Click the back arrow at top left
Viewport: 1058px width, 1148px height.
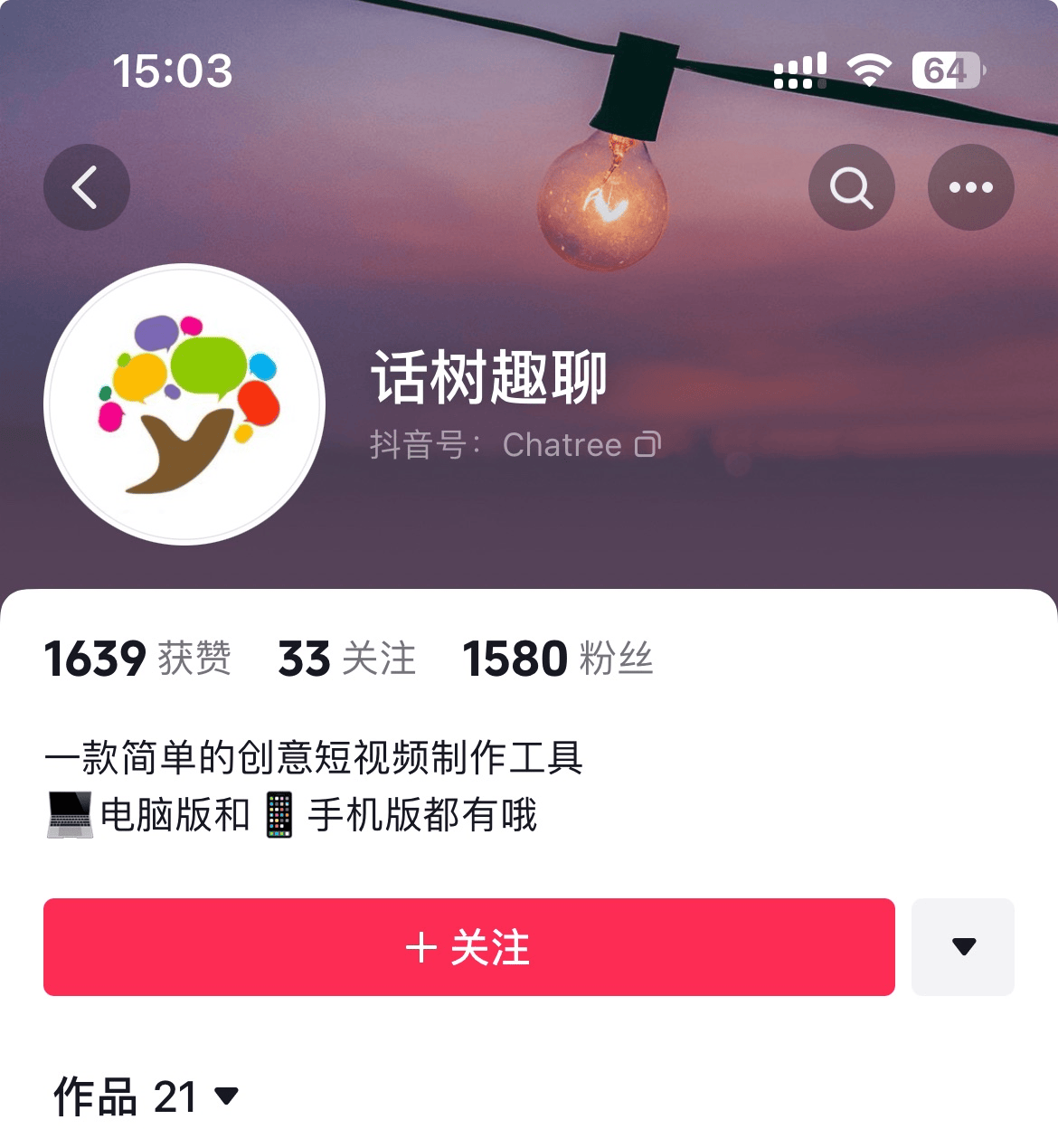pos(86,186)
